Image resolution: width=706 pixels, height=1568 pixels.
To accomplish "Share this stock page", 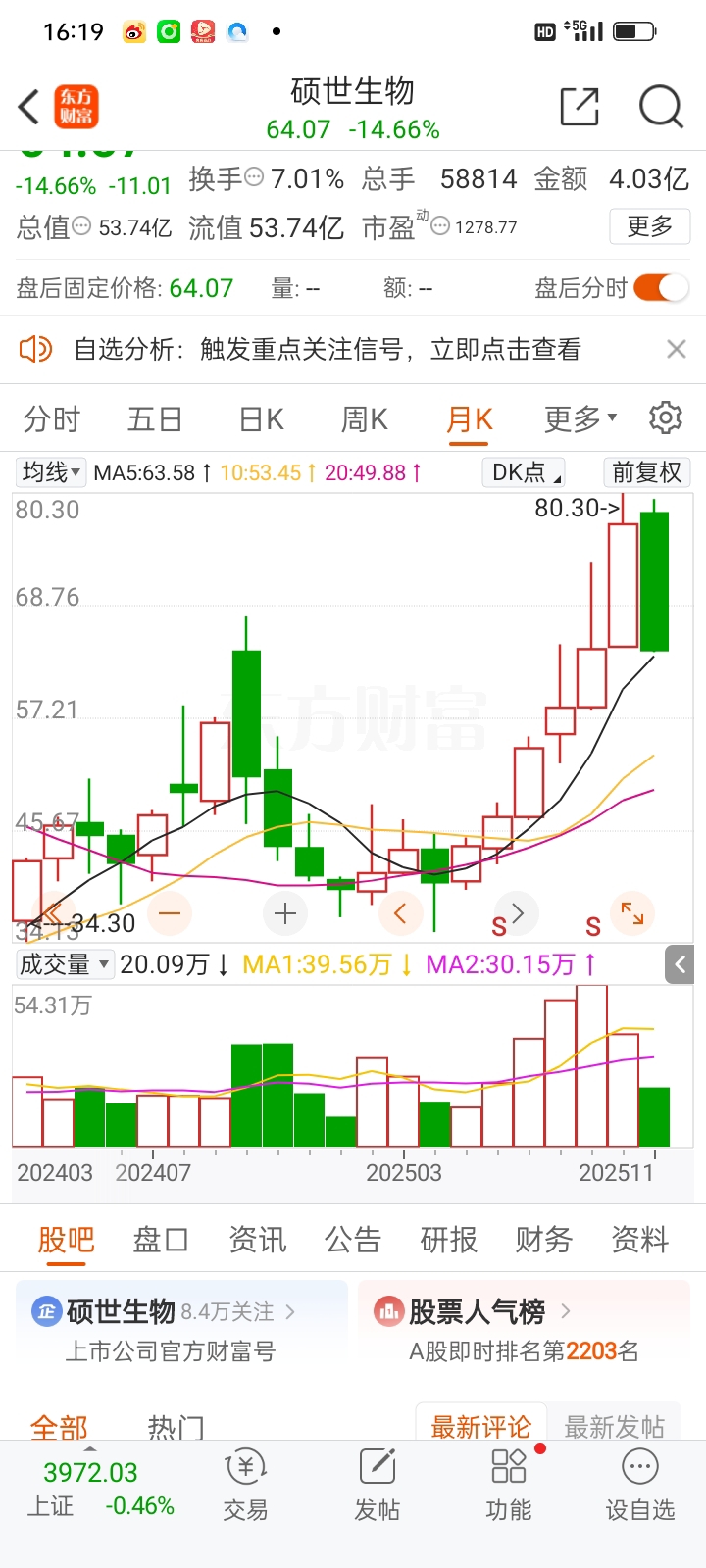I will point(579,107).
